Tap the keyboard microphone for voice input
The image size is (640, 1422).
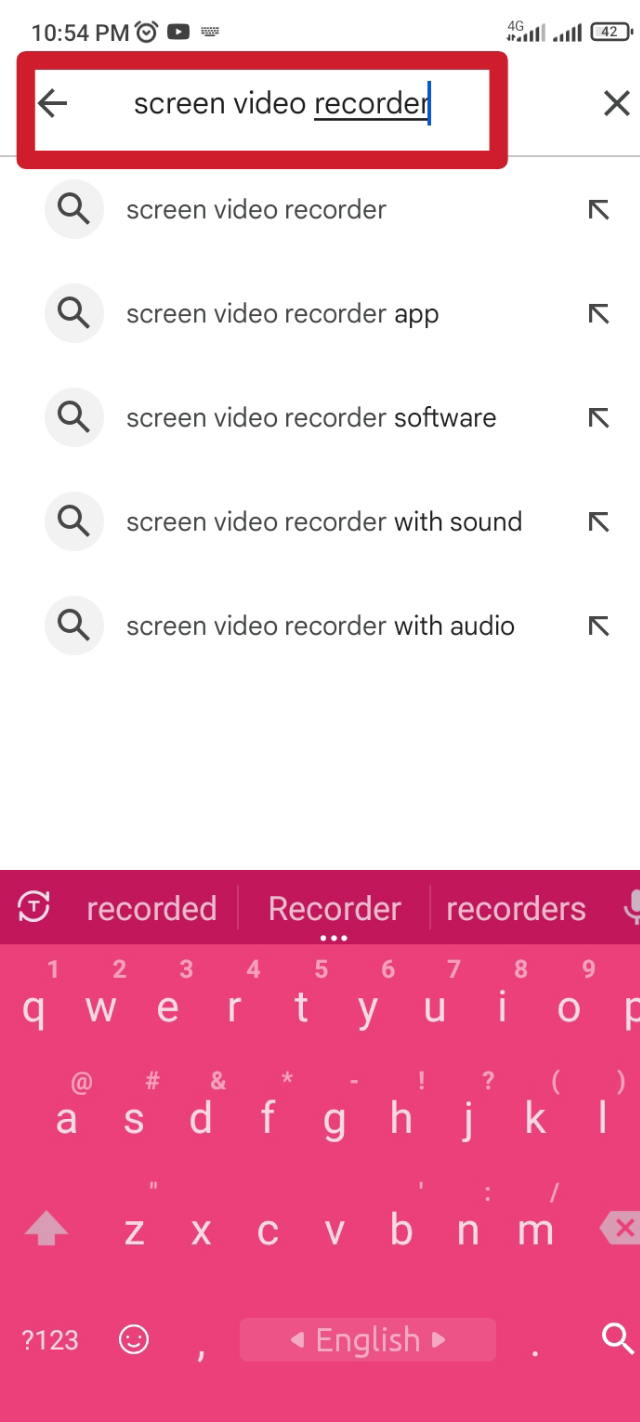click(631, 907)
